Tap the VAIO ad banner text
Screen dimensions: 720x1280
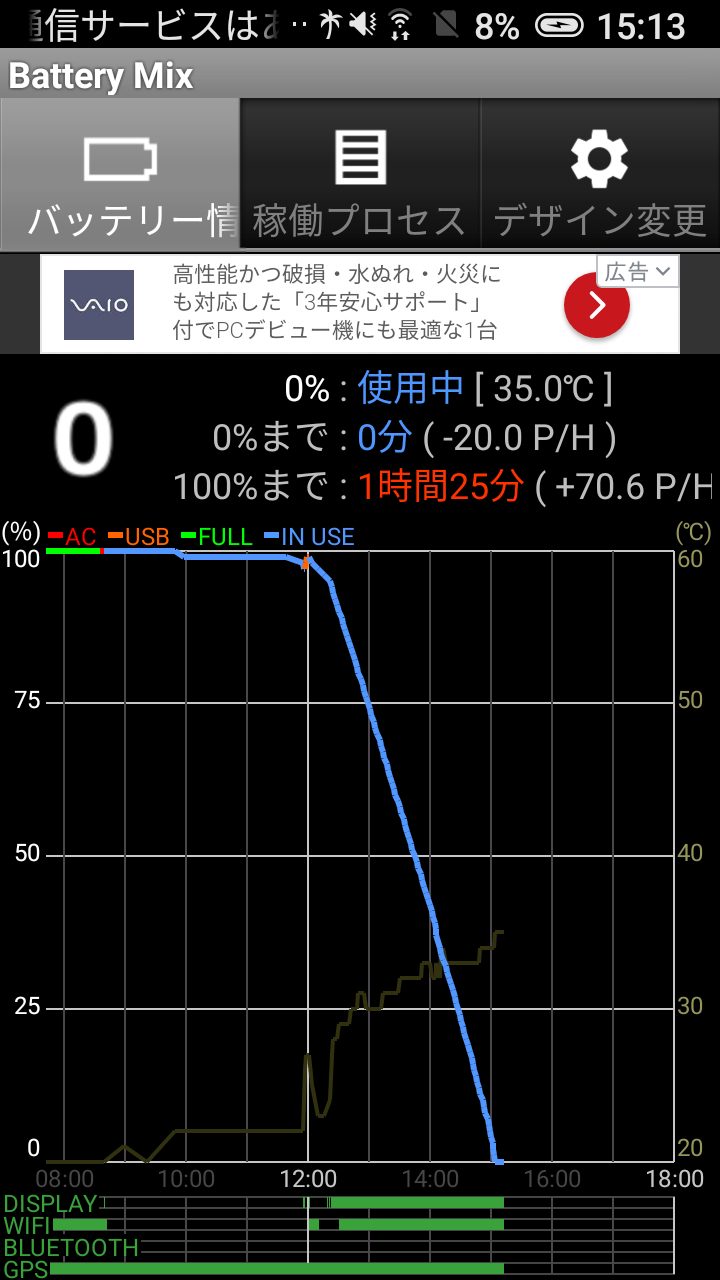click(x=337, y=302)
